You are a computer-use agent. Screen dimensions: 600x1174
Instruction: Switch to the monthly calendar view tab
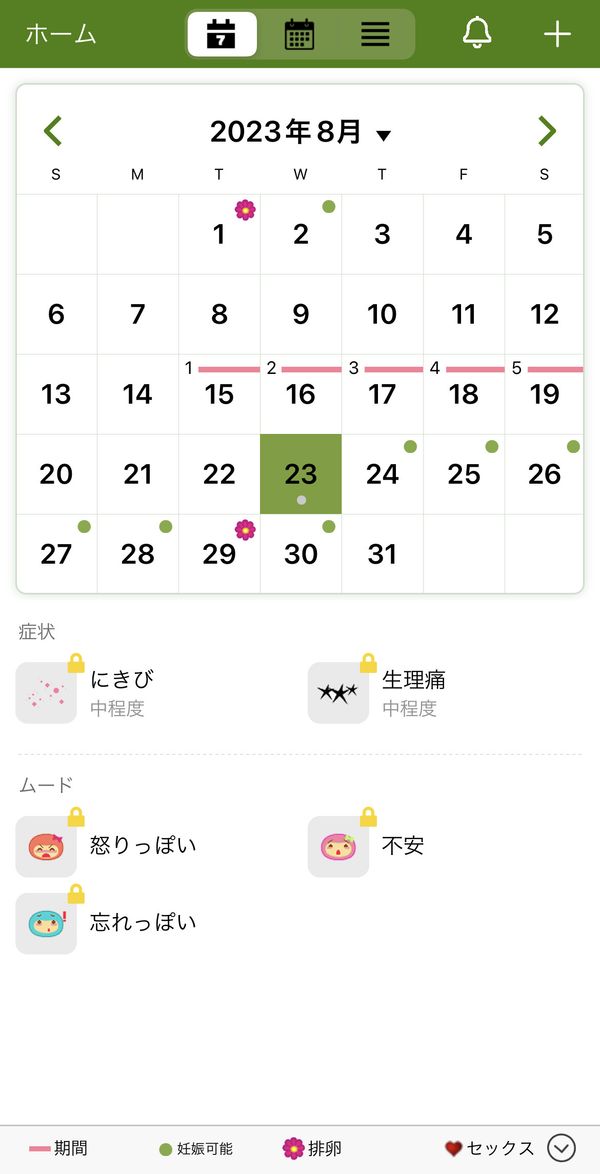tap(300, 34)
